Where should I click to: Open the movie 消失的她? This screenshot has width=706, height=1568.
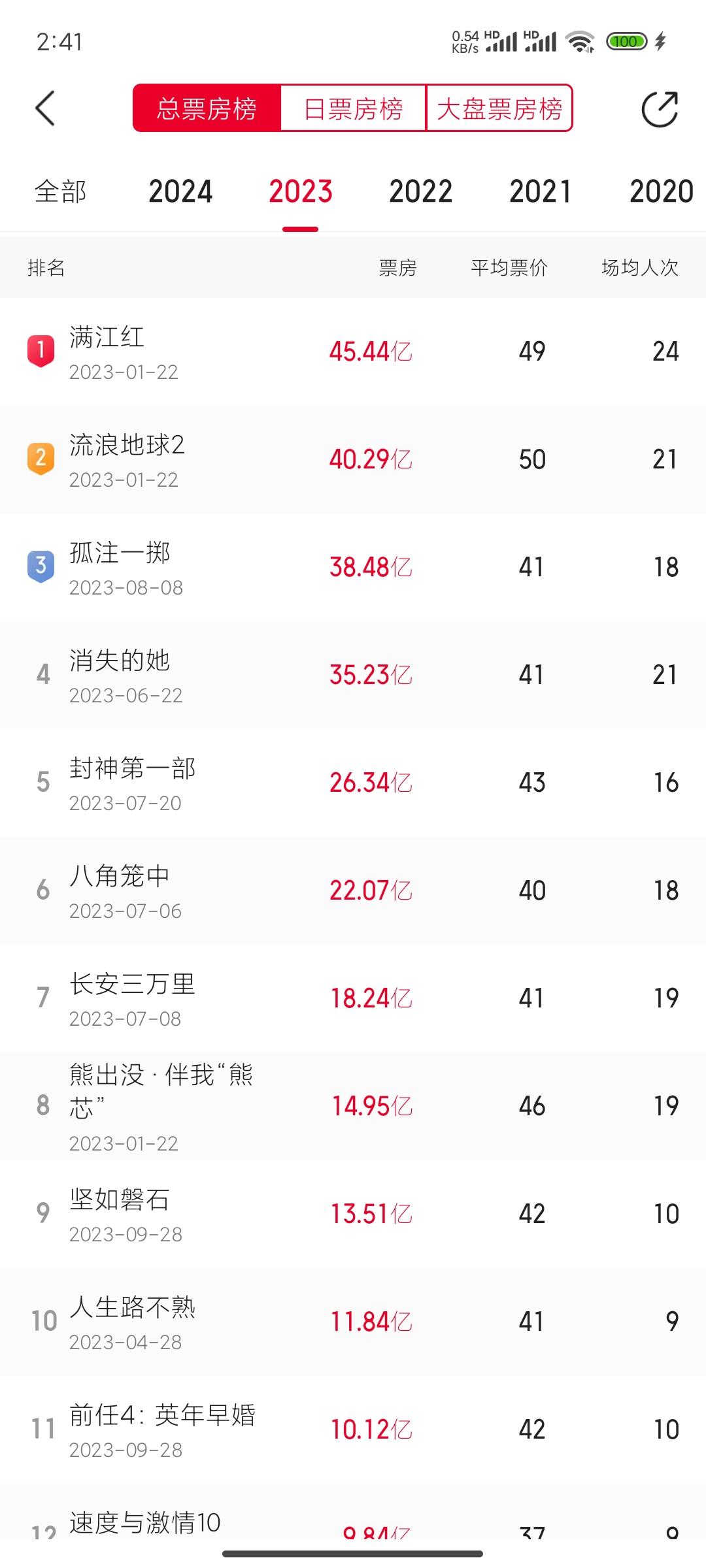[120, 662]
